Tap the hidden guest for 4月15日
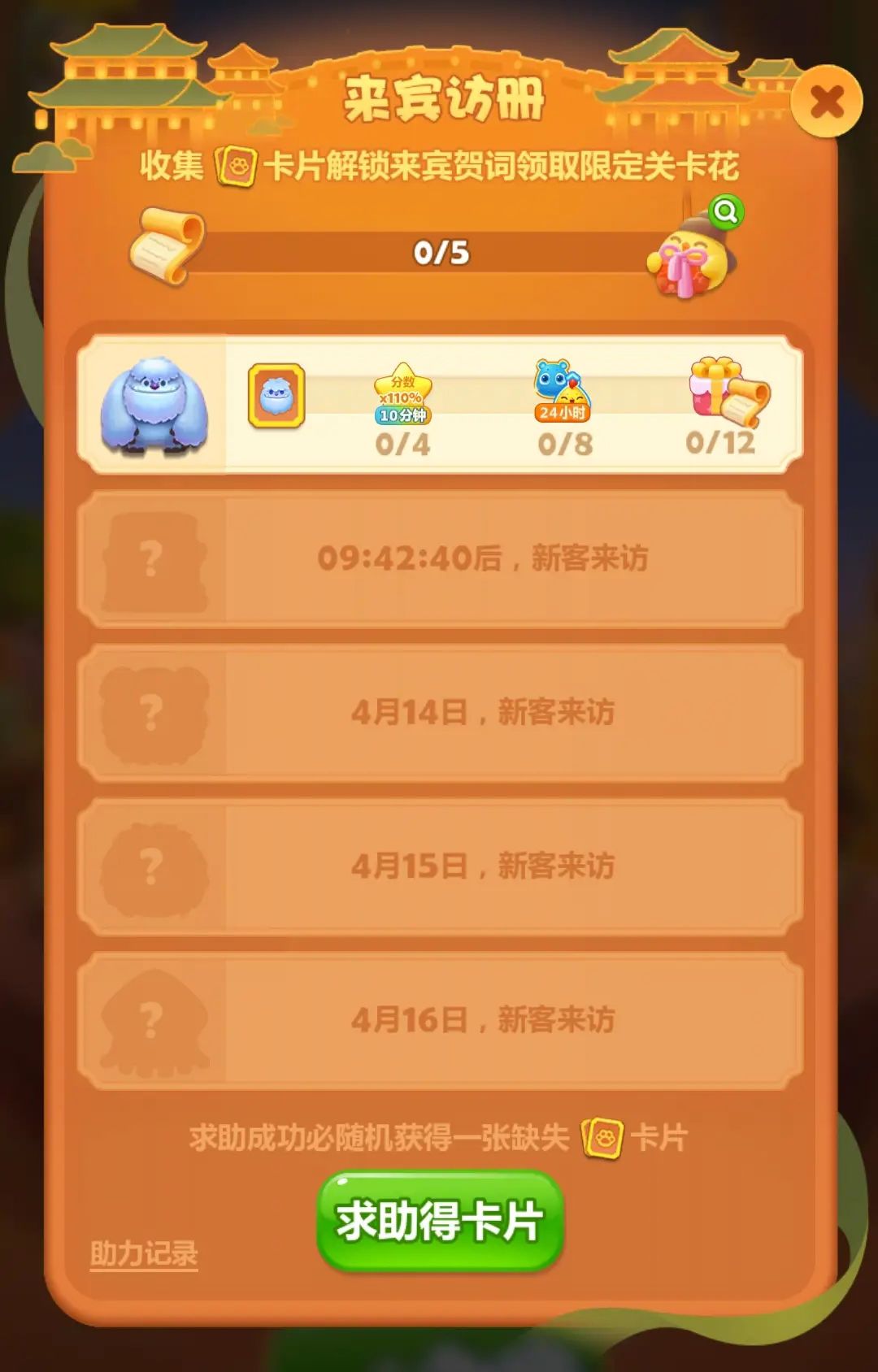Viewport: 878px width, 1372px height. [439, 866]
